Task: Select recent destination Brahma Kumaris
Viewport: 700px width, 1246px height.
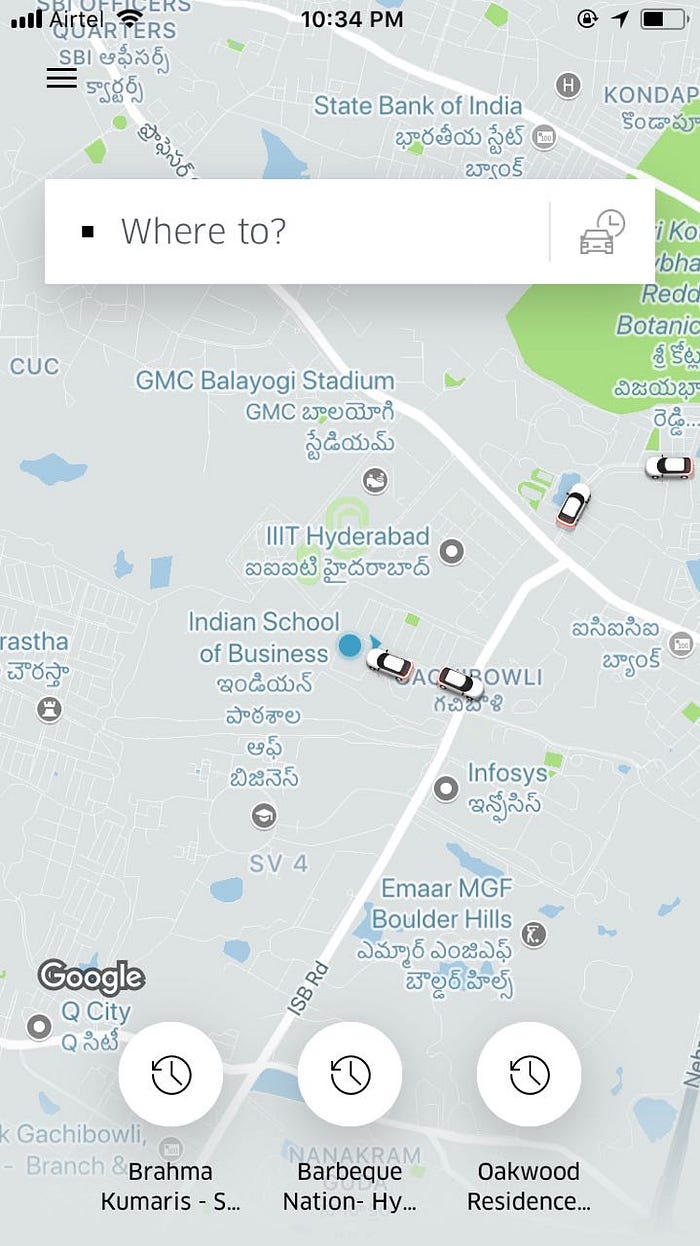Action: [x=170, y=1075]
